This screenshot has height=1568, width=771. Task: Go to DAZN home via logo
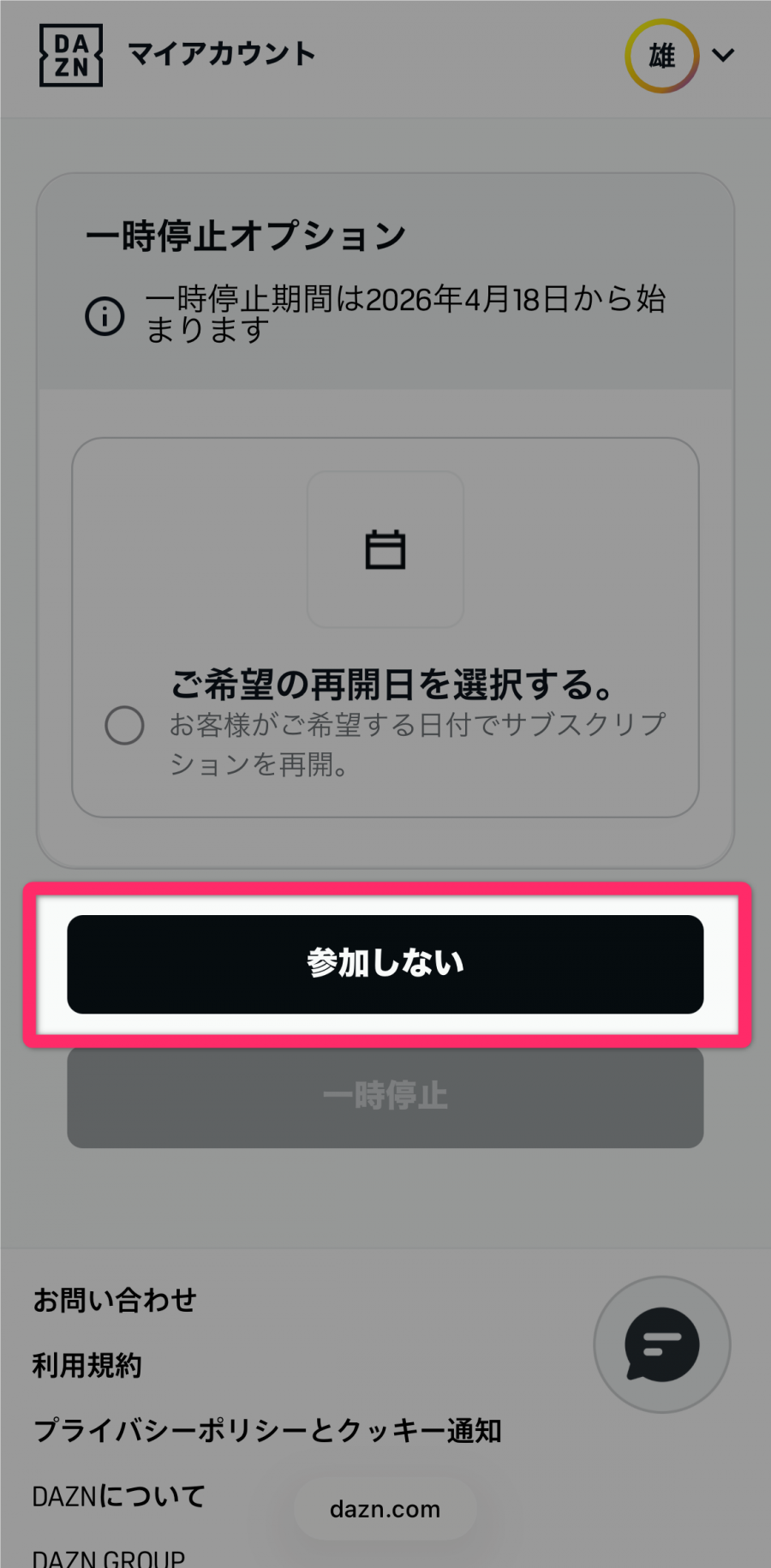pyautogui.click(x=71, y=56)
